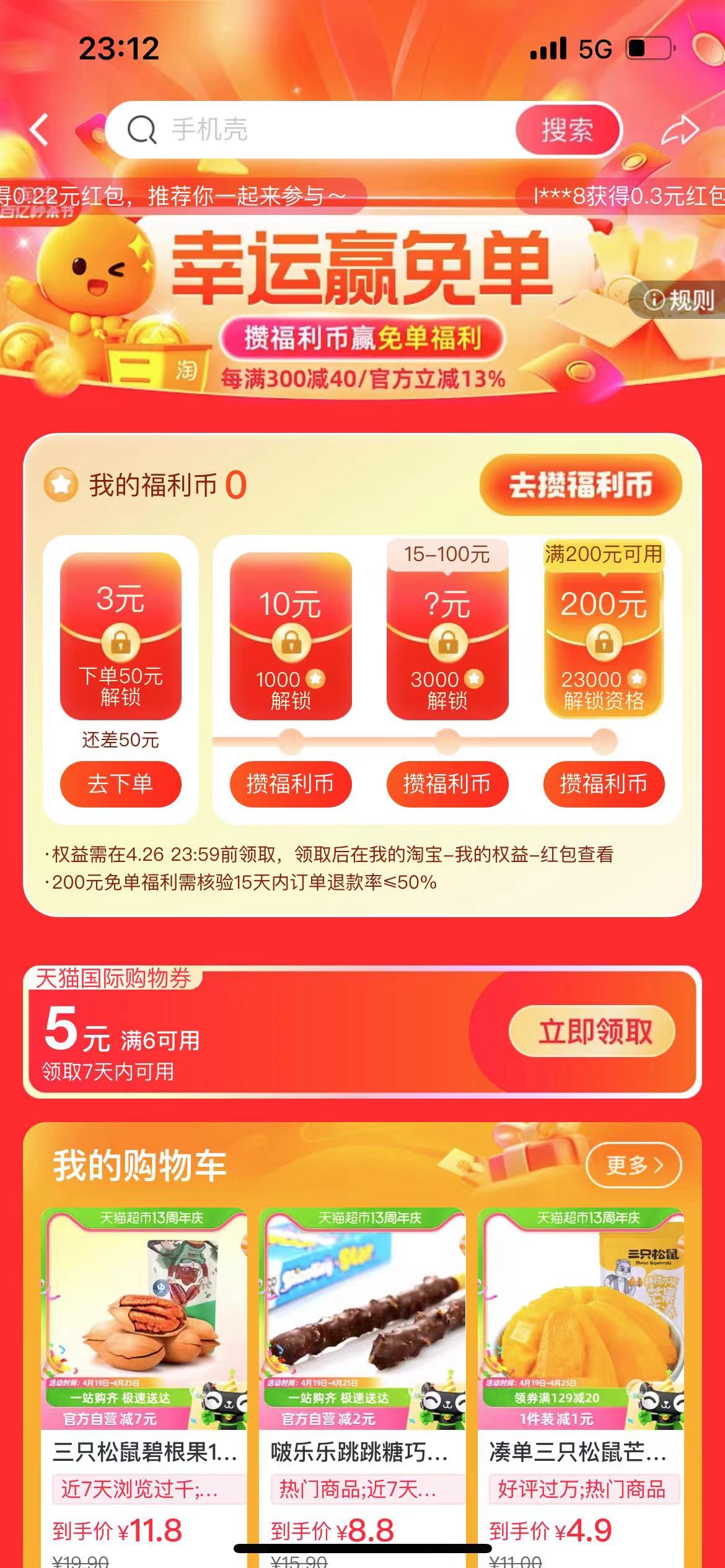Go back using the back arrow
Viewport: 725px width, 1568px height.
click(x=40, y=131)
